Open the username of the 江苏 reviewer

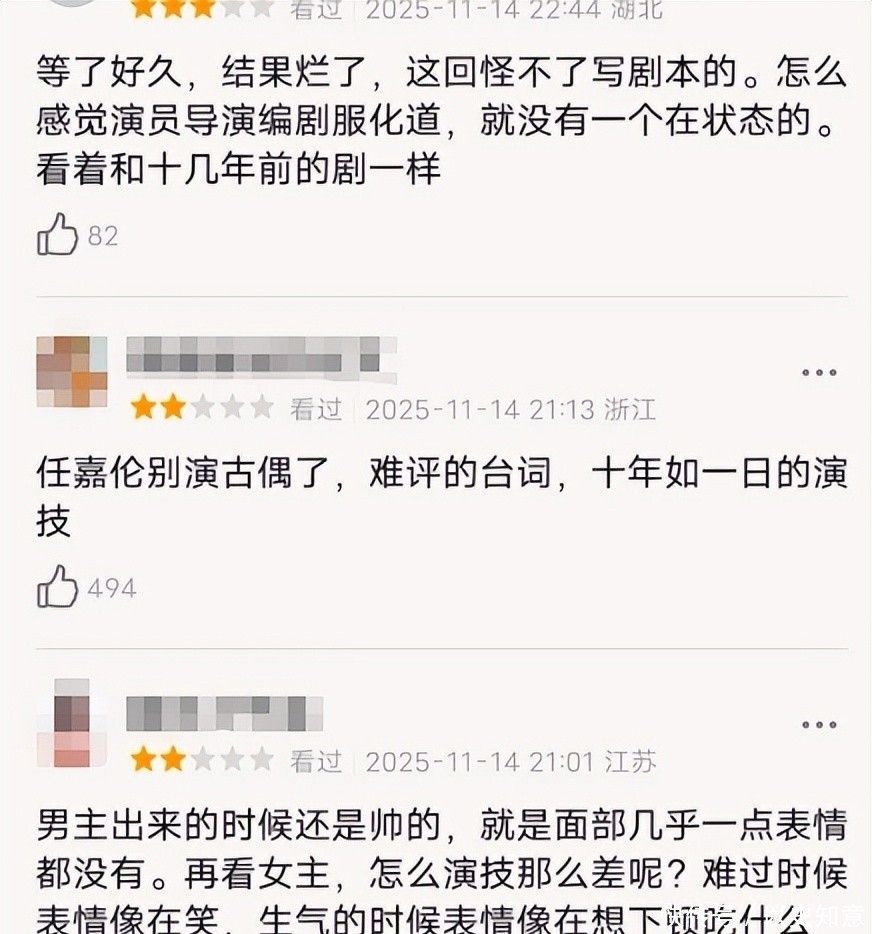coord(225,714)
